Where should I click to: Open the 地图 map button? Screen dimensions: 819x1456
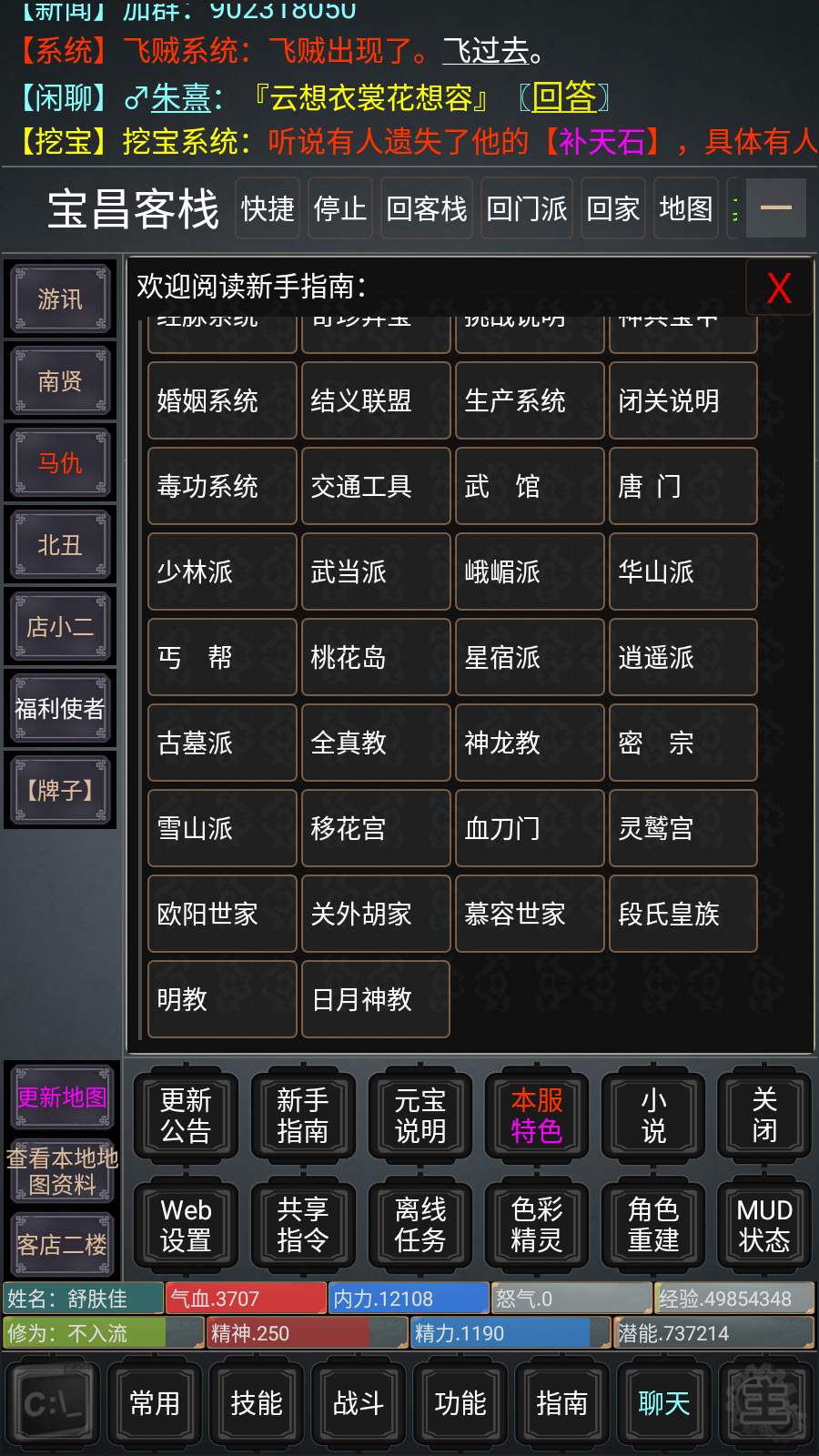pos(685,209)
